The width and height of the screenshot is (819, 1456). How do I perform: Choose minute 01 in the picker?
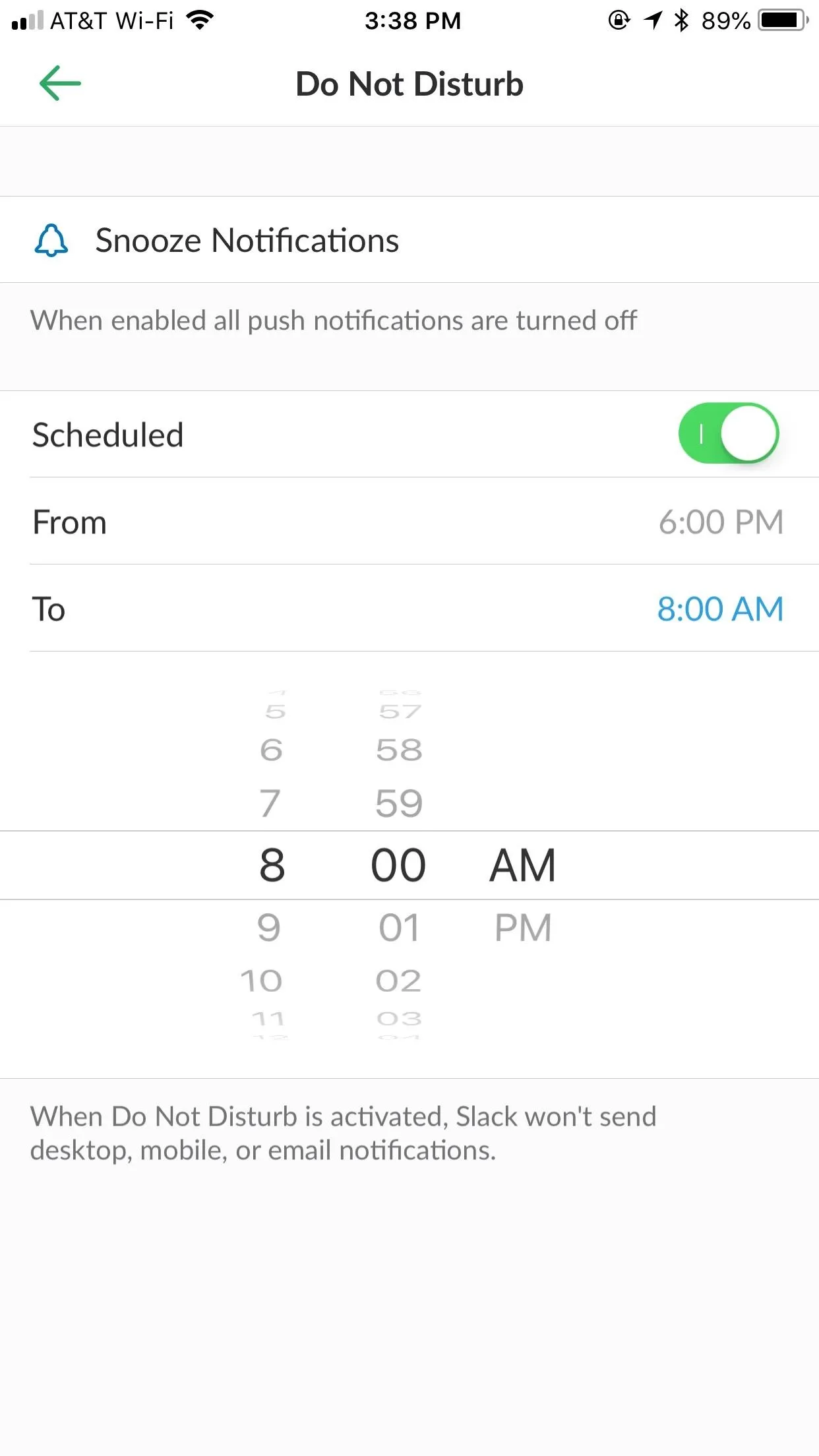click(x=399, y=928)
